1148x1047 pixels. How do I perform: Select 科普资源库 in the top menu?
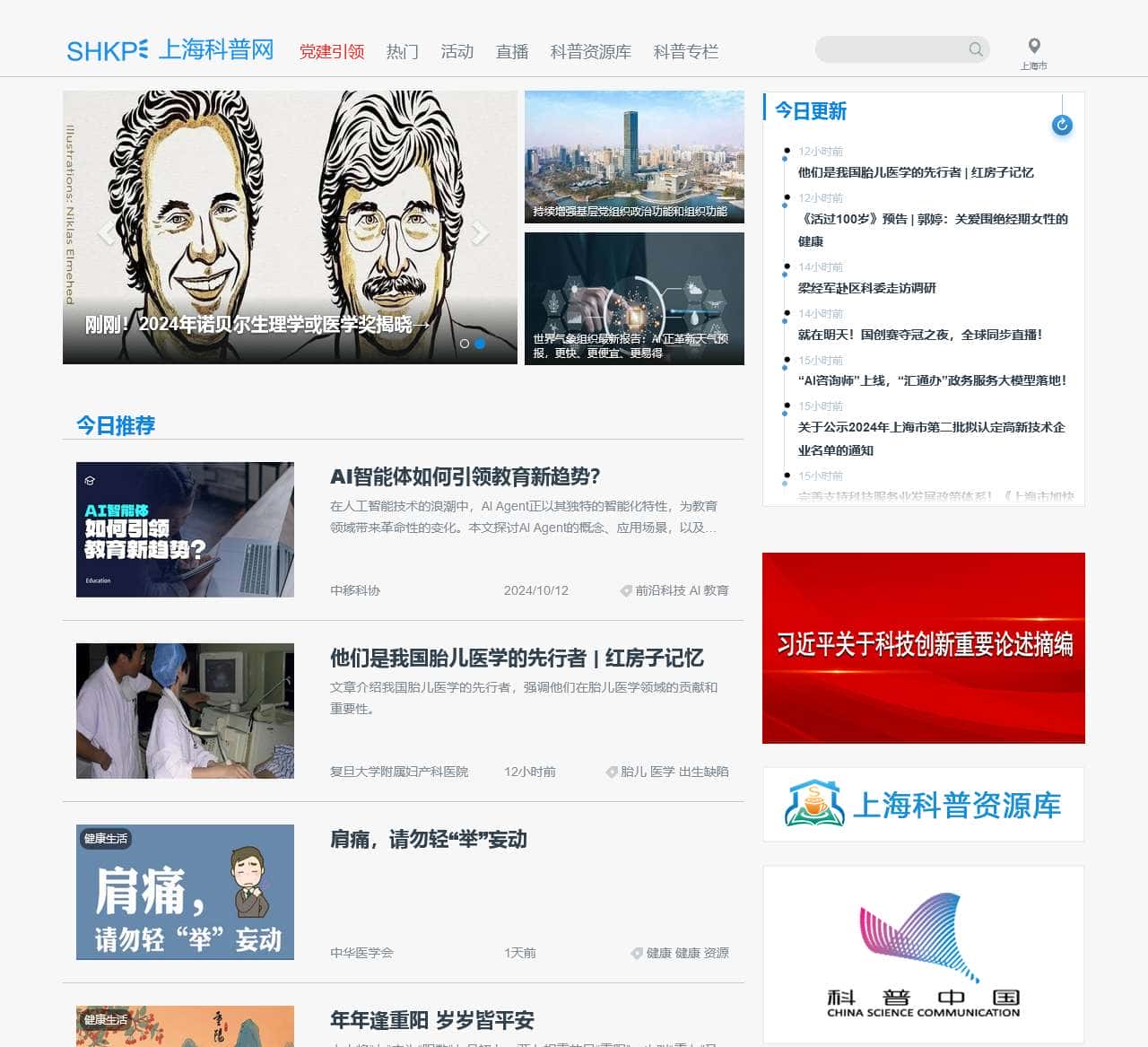590,52
